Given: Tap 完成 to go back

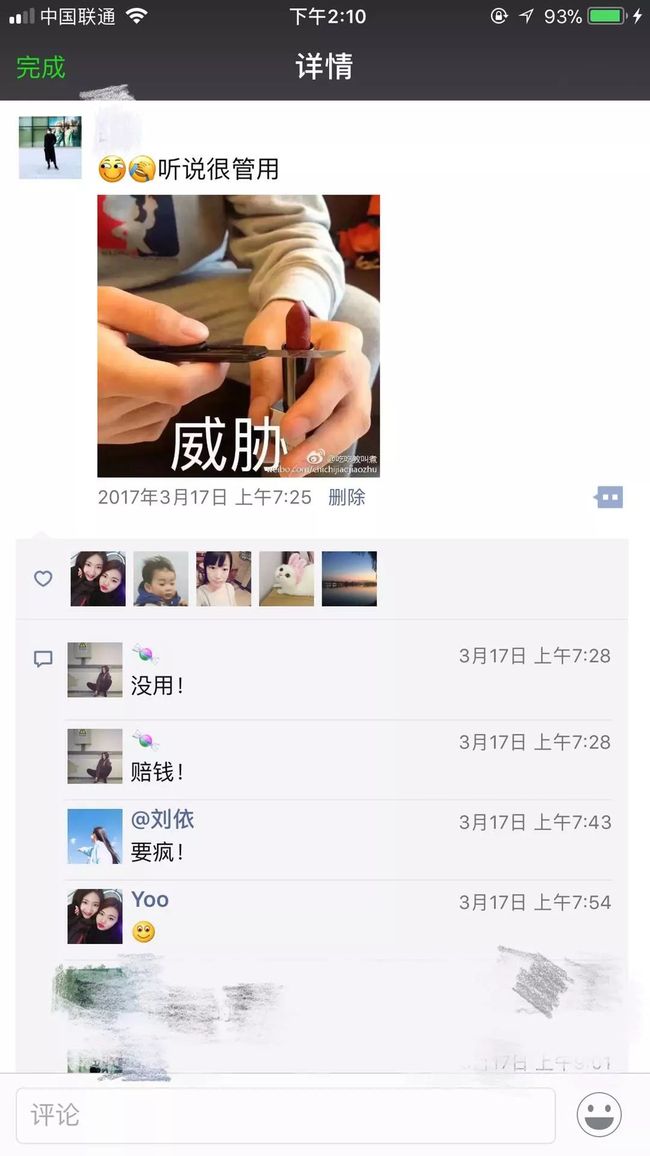Looking at the screenshot, I should tap(41, 67).
